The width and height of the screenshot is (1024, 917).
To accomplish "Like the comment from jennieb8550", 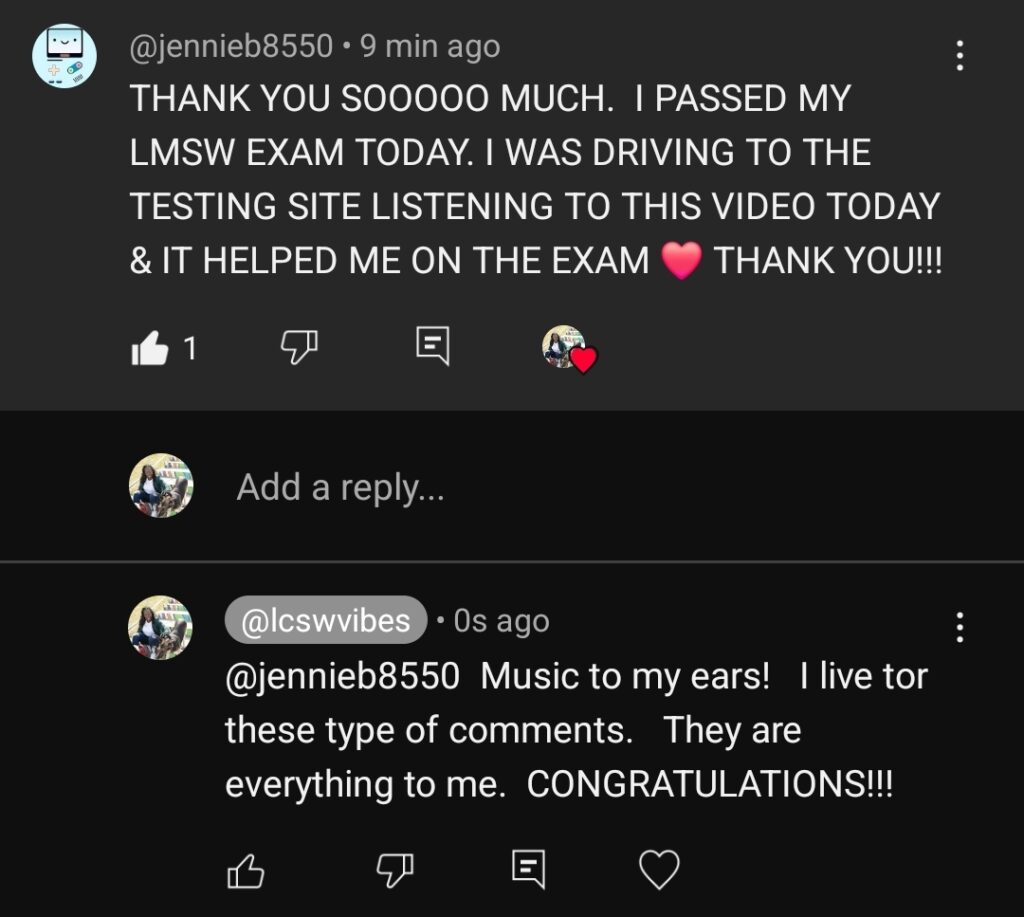I will 149,348.
